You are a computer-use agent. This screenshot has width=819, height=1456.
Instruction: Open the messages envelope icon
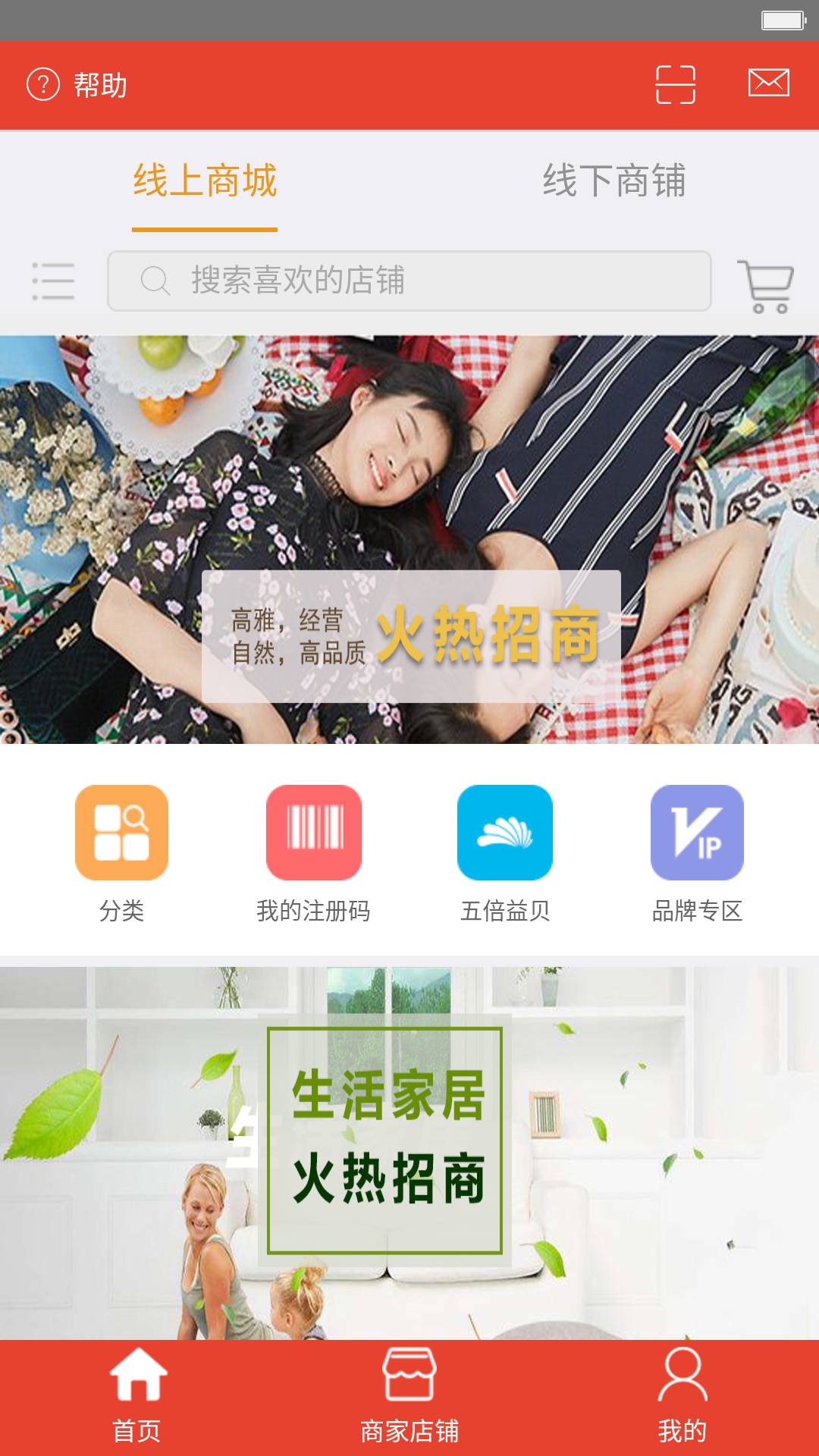pos(768,83)
